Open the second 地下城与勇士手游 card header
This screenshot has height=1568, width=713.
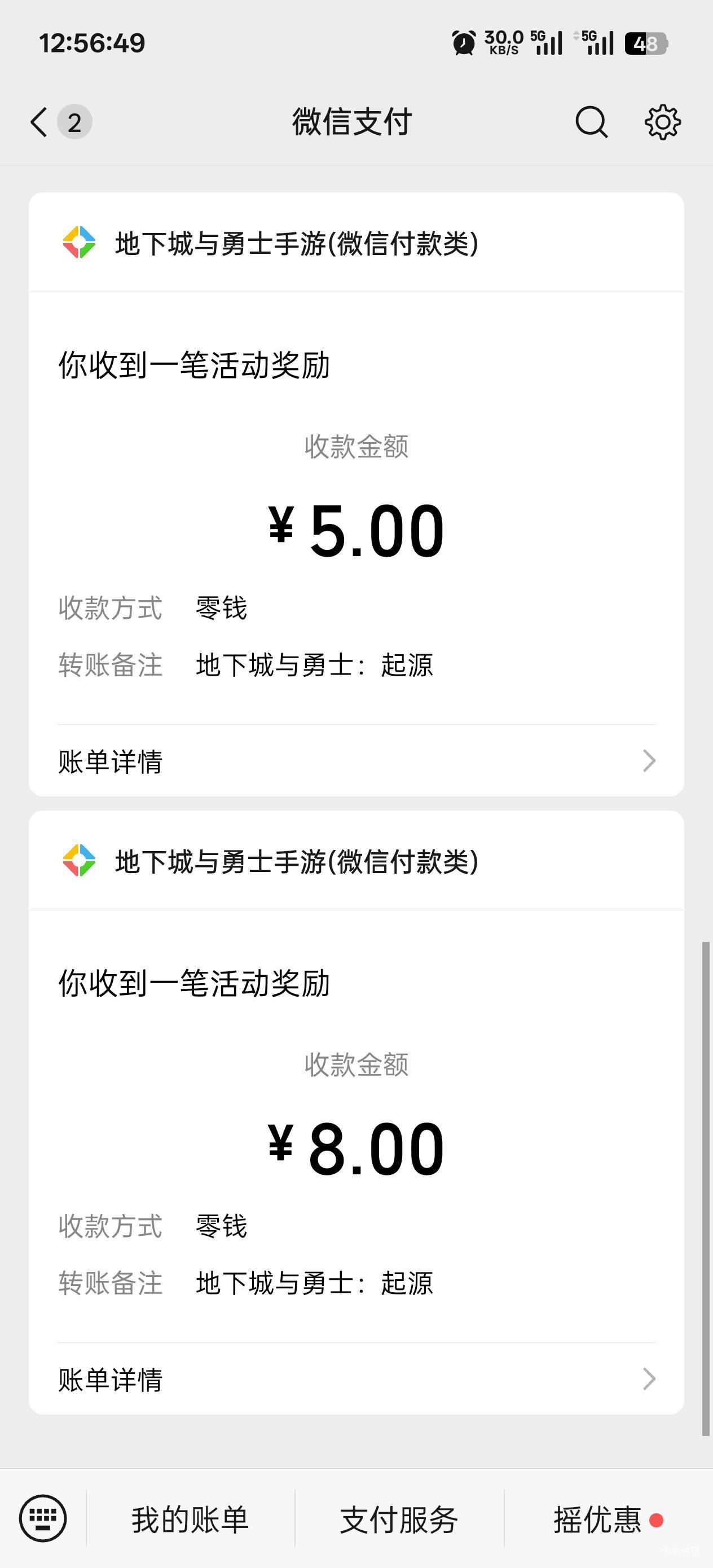[x=297, y=862]
